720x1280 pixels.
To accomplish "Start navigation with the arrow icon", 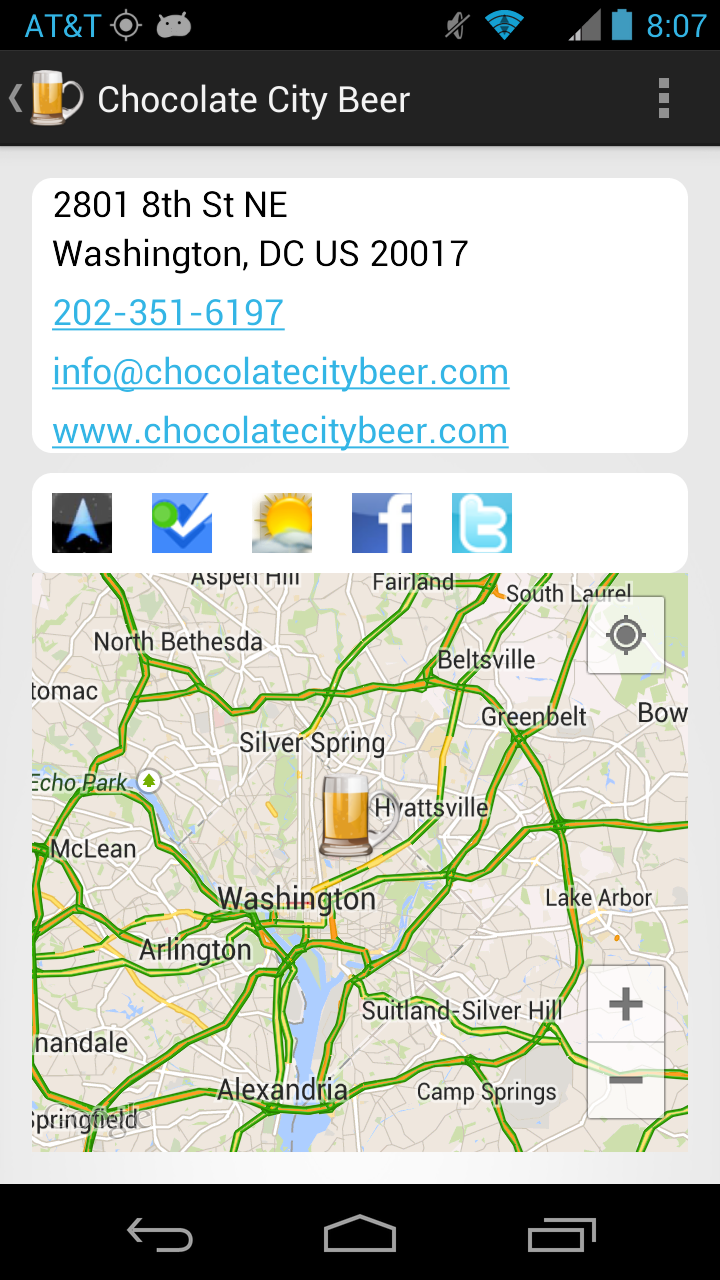I will 82,523.
